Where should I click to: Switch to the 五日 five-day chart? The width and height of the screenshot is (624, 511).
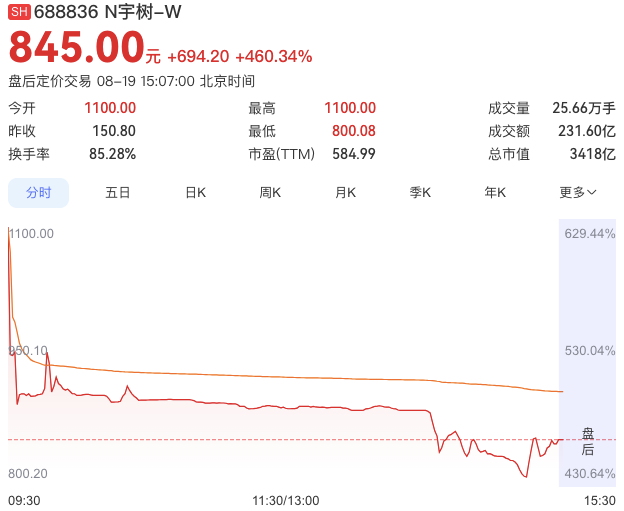point(117,193)
